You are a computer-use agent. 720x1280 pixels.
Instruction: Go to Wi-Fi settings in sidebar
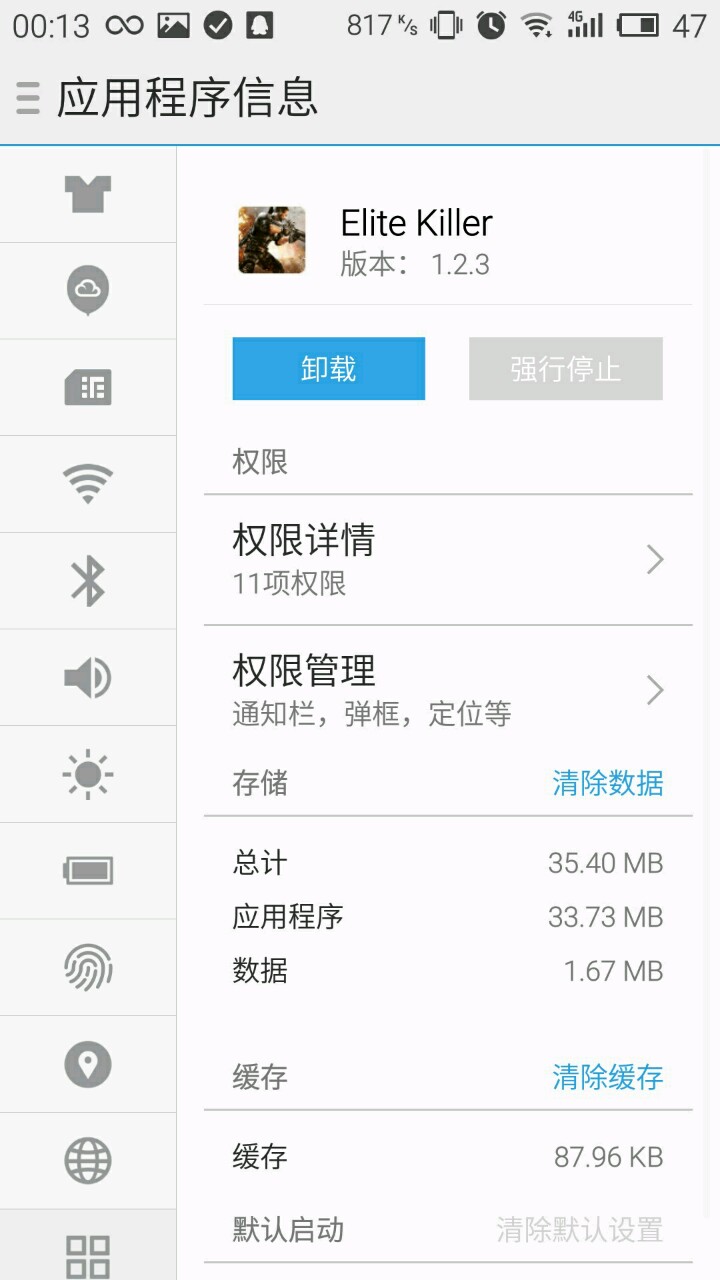click(x=88, y=484)
